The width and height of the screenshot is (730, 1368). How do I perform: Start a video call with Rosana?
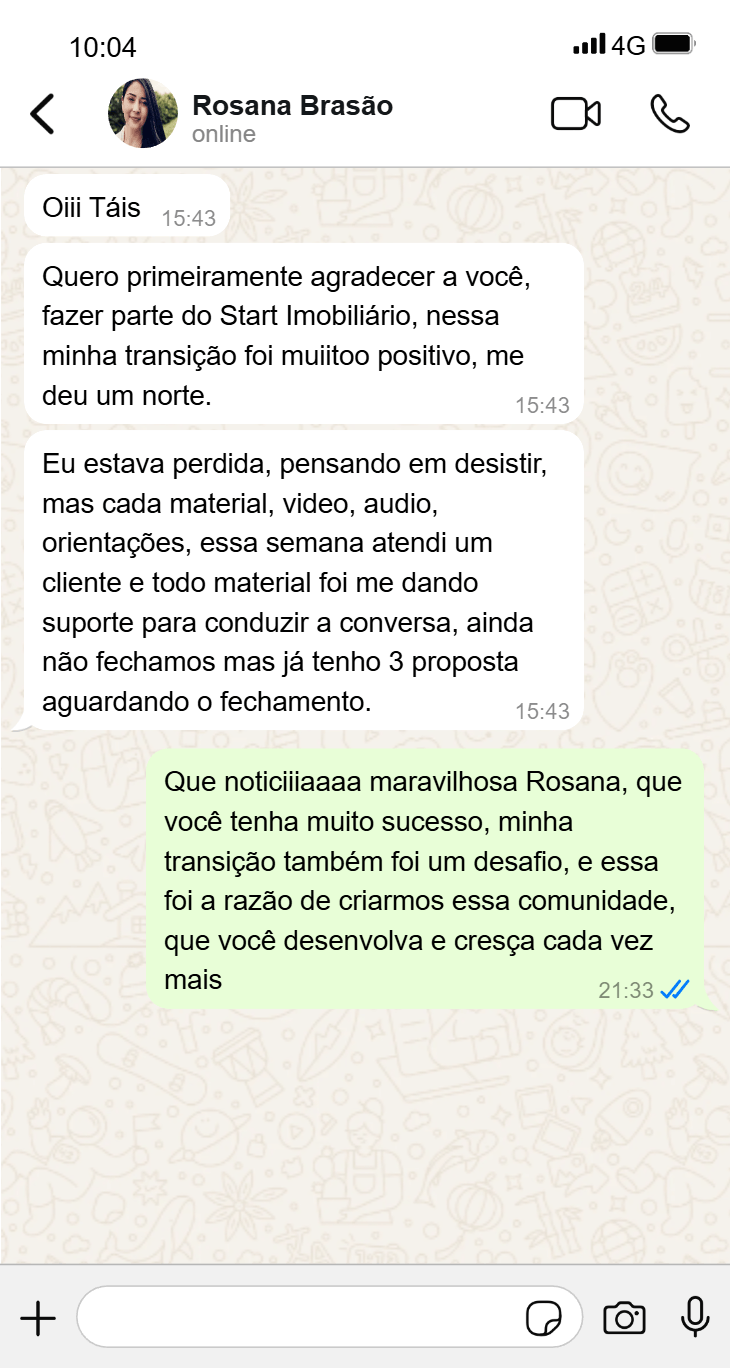(x=576, y=114)
